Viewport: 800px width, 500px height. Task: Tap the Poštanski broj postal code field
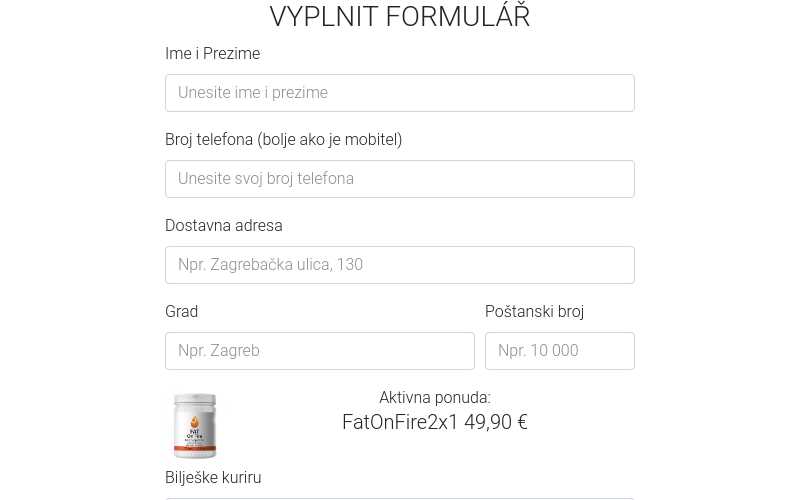tap(559, 351)
